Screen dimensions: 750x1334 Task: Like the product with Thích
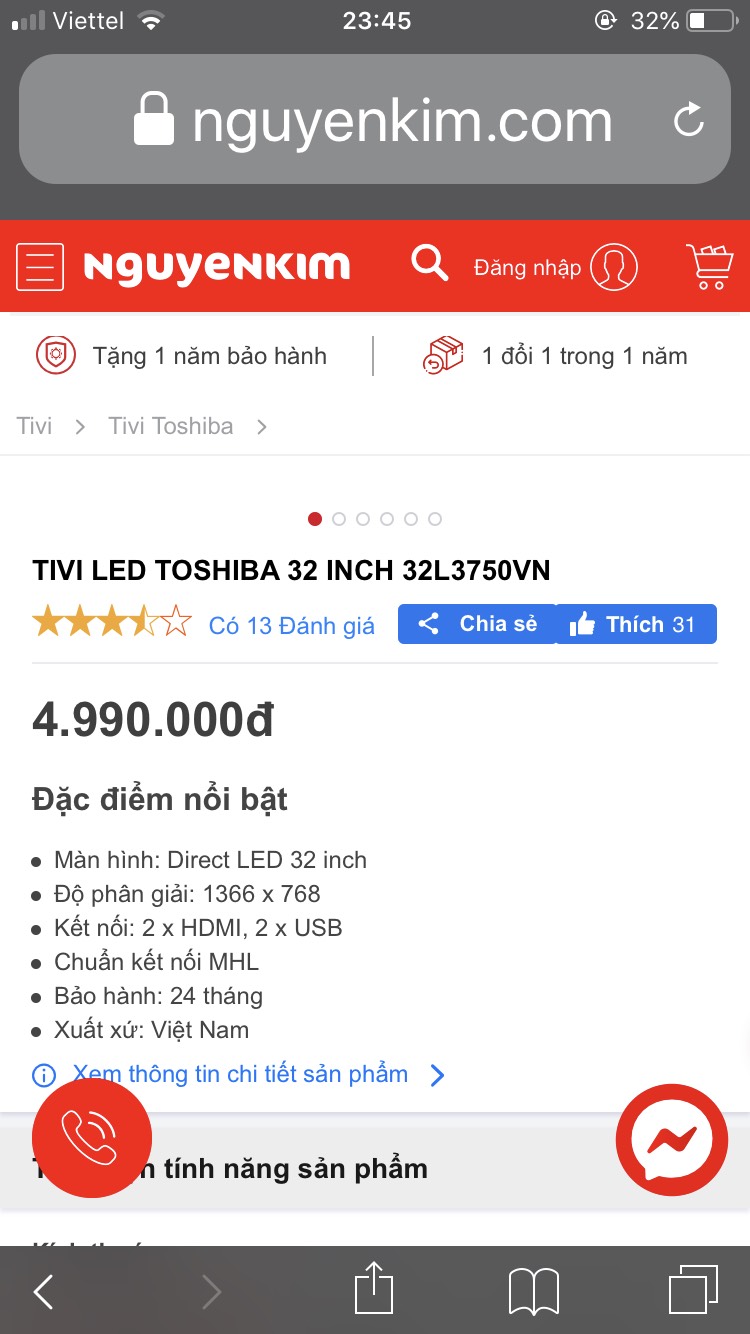pyautogui.click(x=635, y=624)
